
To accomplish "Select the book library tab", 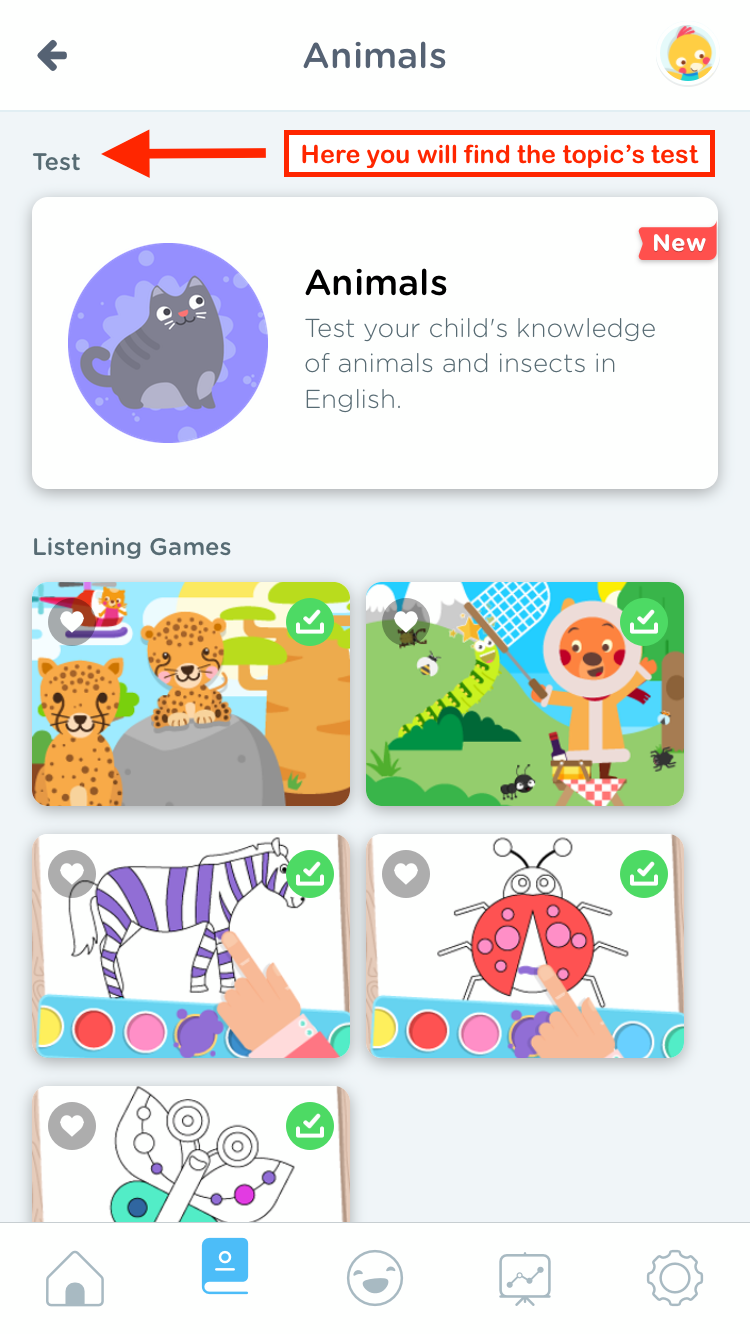I will point(225,1268).
